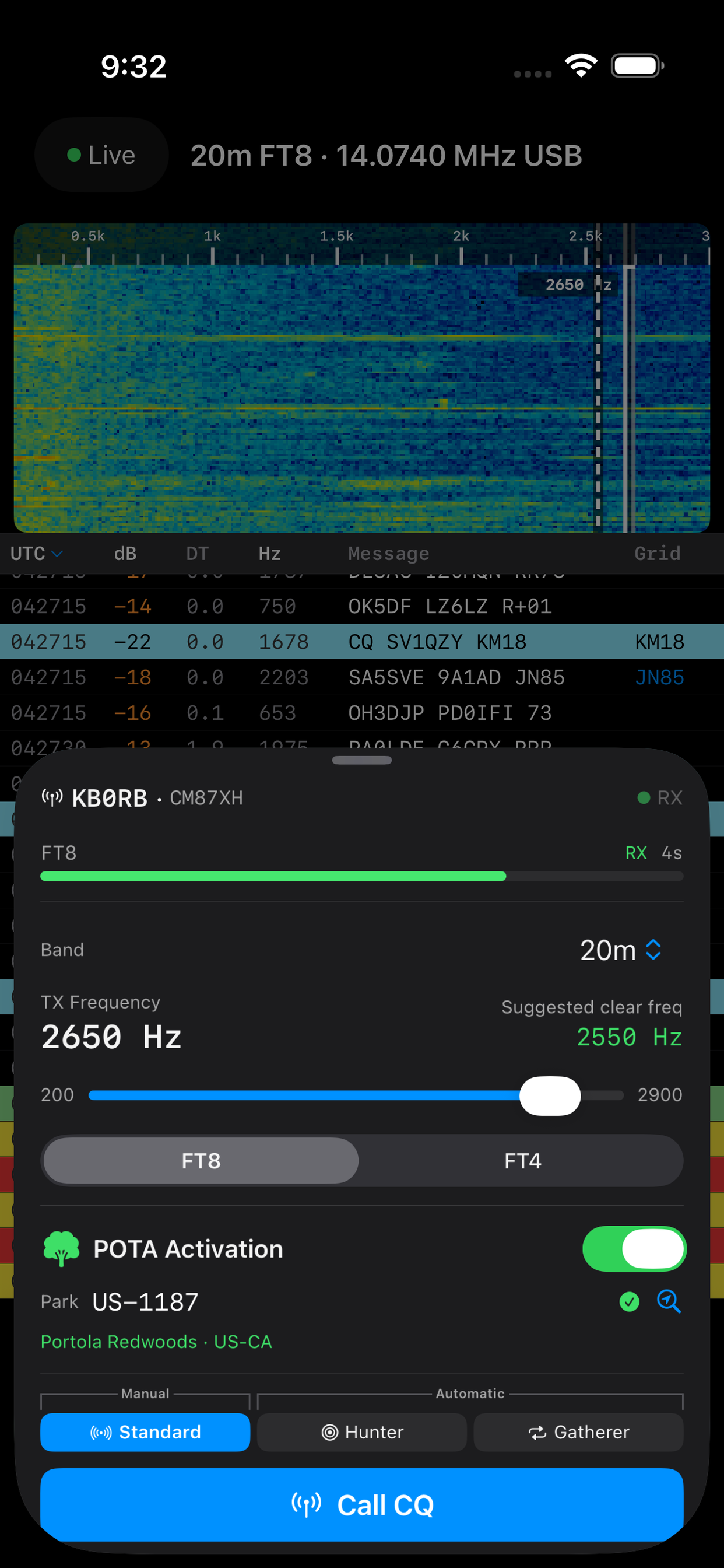Switch to Gatherer automatic mode

pos(579,1431)
